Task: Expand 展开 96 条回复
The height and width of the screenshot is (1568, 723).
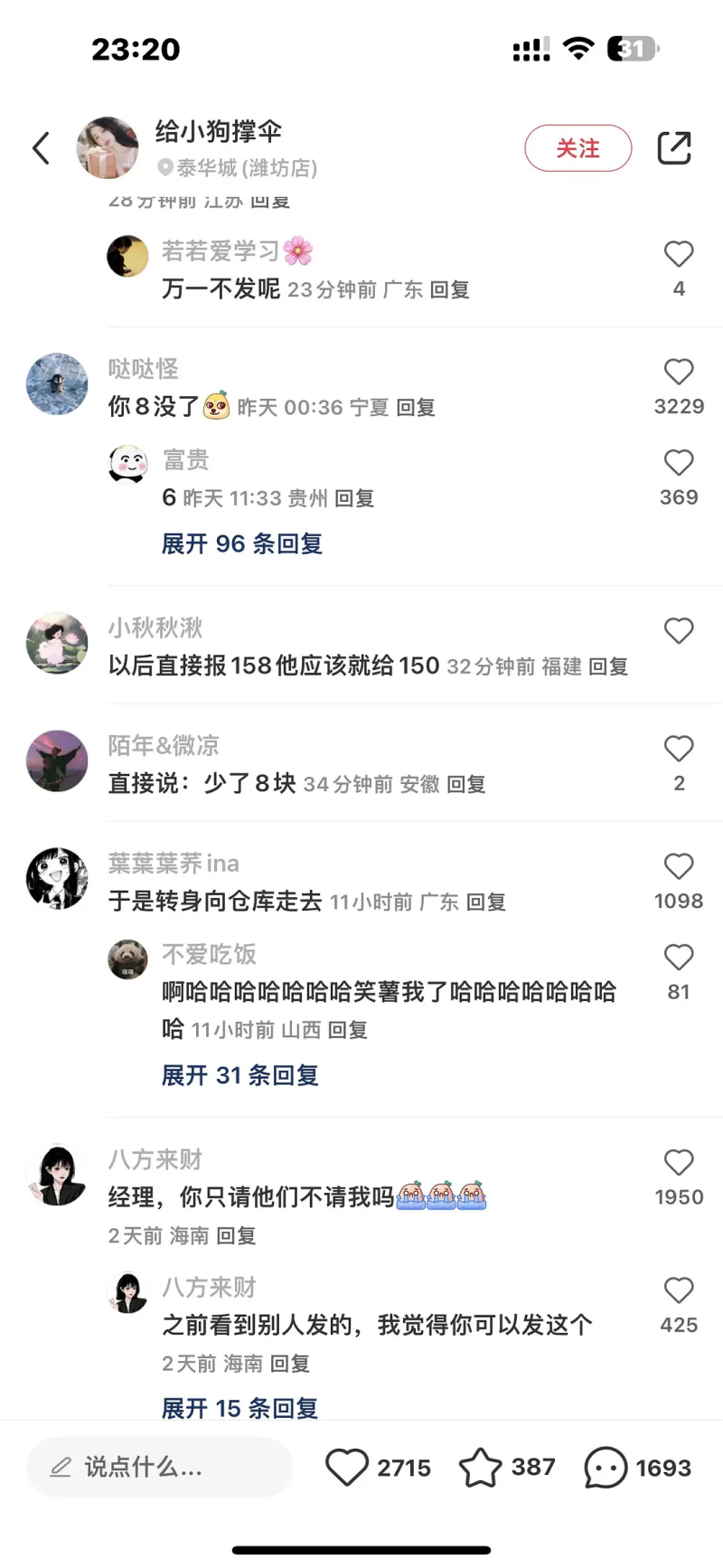Action: click(x=241, y=543)
